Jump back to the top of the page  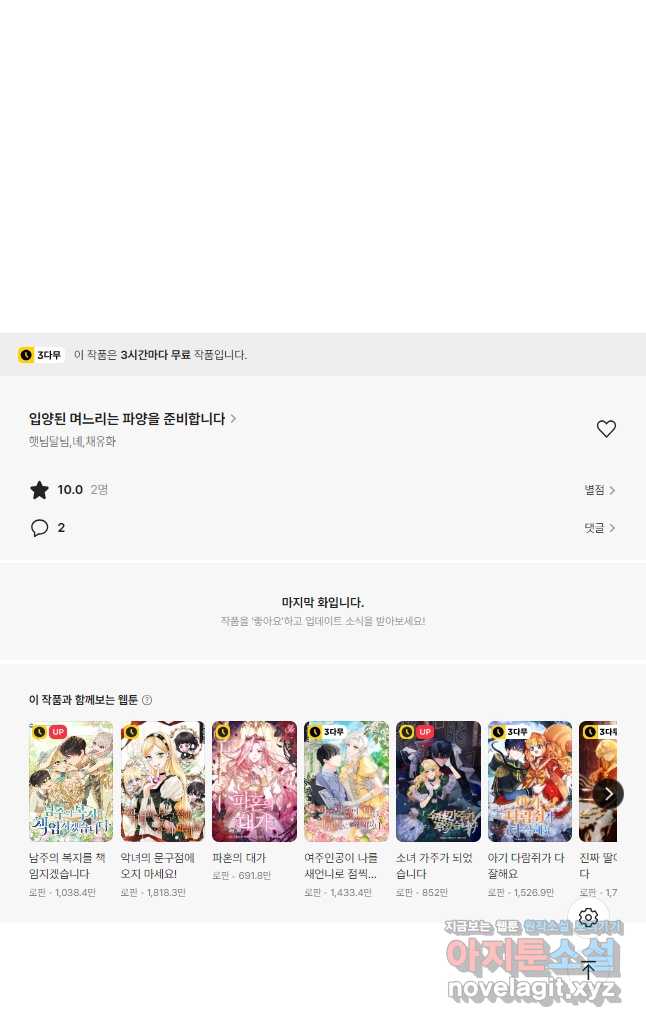click(588, 969)
